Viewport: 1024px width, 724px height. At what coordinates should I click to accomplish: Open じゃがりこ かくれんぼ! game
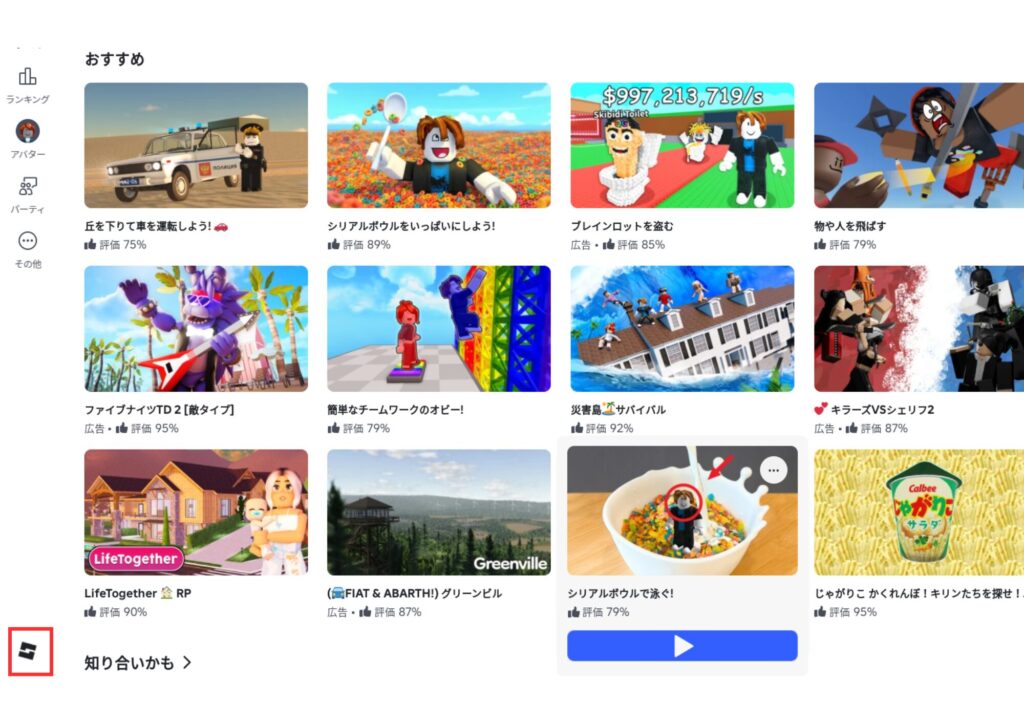tap(918, 512)
